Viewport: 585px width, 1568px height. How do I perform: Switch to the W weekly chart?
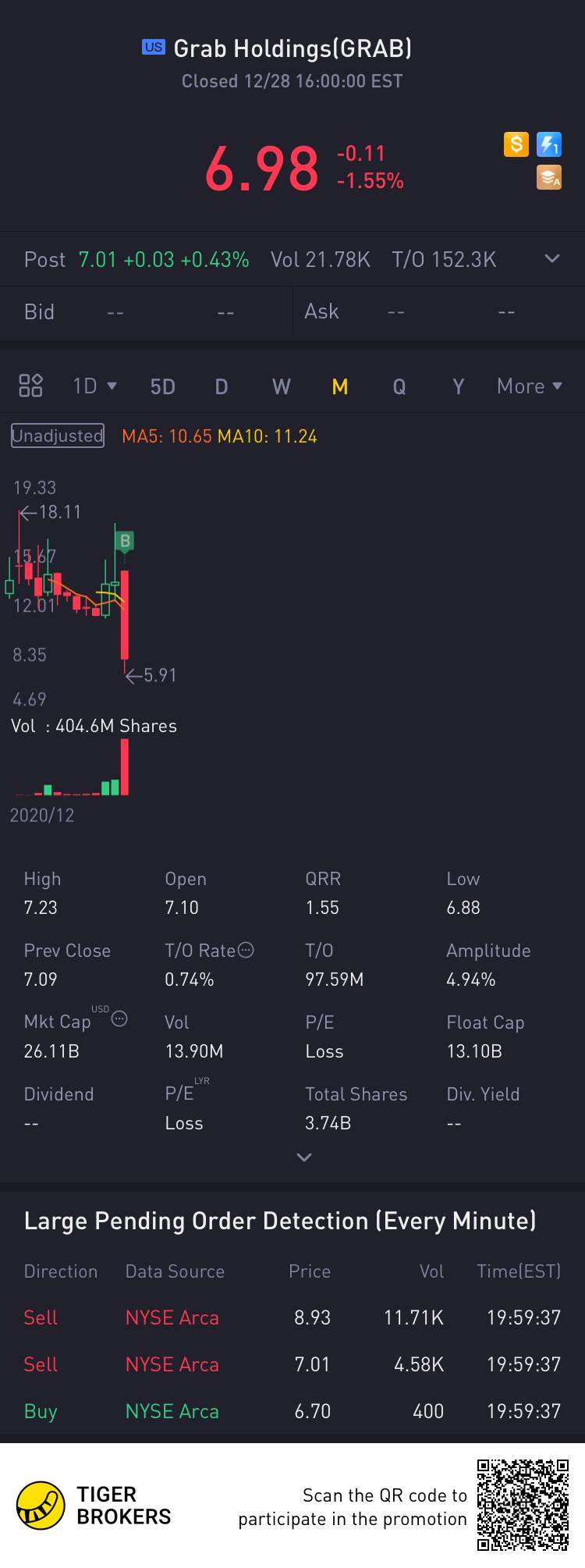point(281,386)
